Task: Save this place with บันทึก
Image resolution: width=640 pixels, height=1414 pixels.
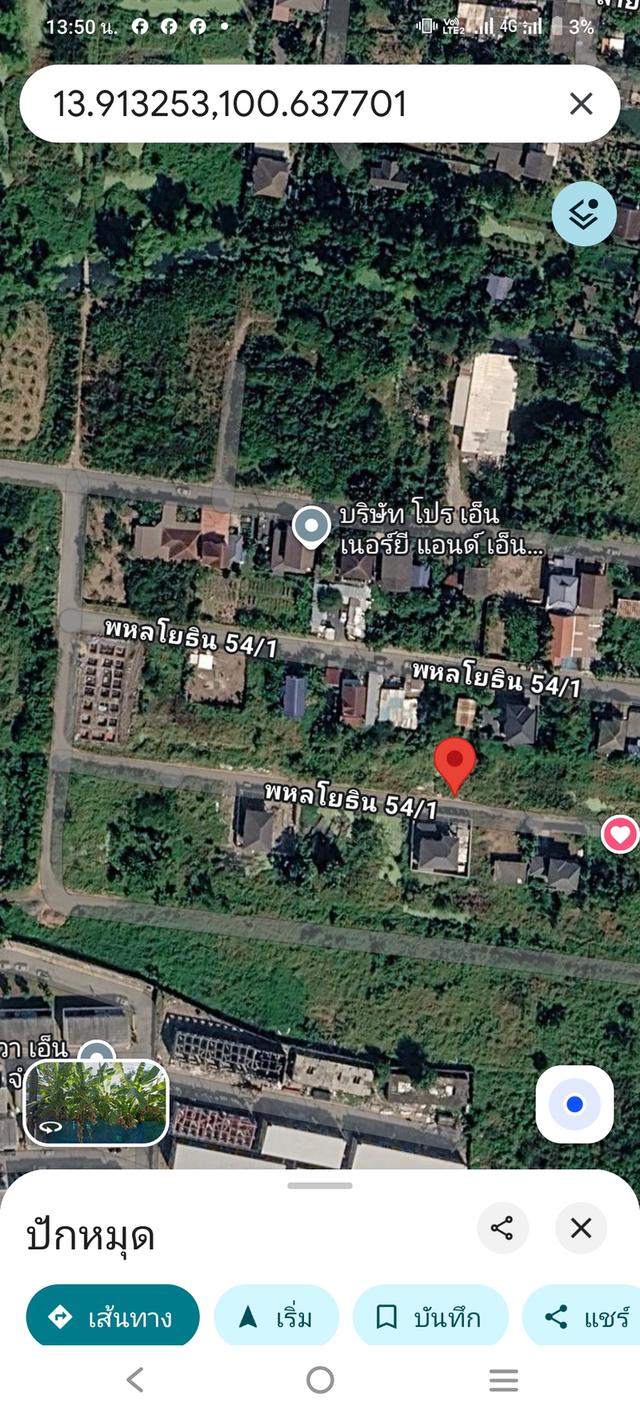Action: [x=430, y=1317]
